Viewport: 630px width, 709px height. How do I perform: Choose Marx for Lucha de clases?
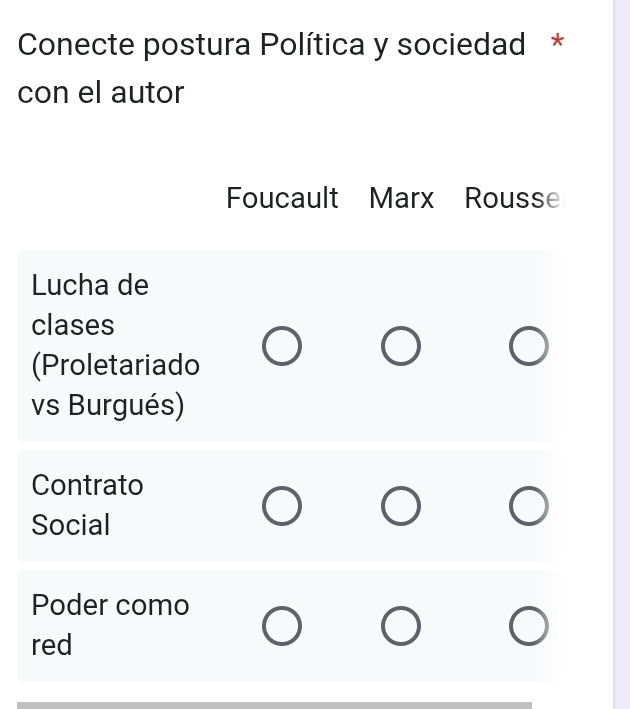coord(401,346)
